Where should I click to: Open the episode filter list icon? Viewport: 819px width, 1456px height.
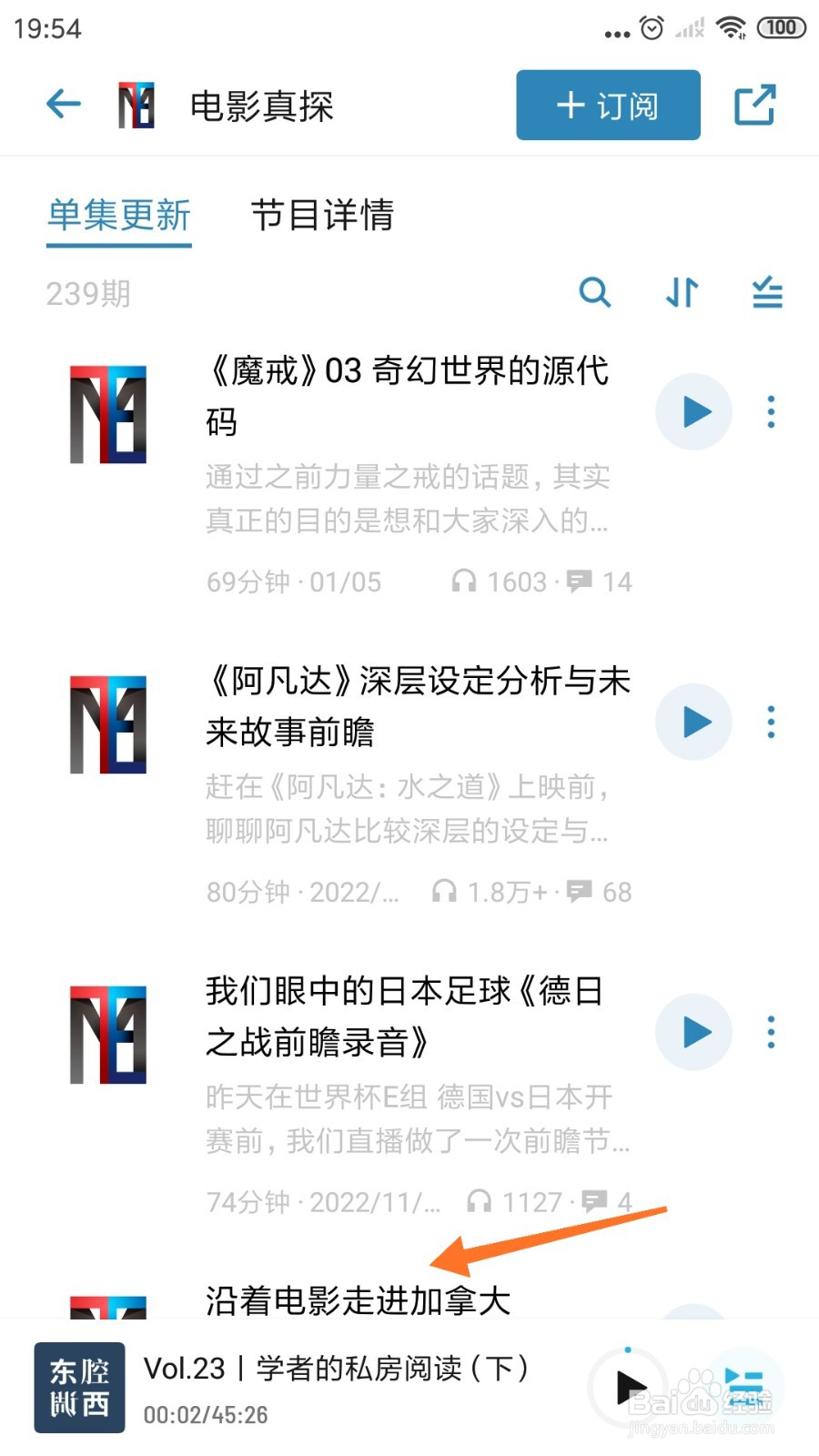point(767,293)
